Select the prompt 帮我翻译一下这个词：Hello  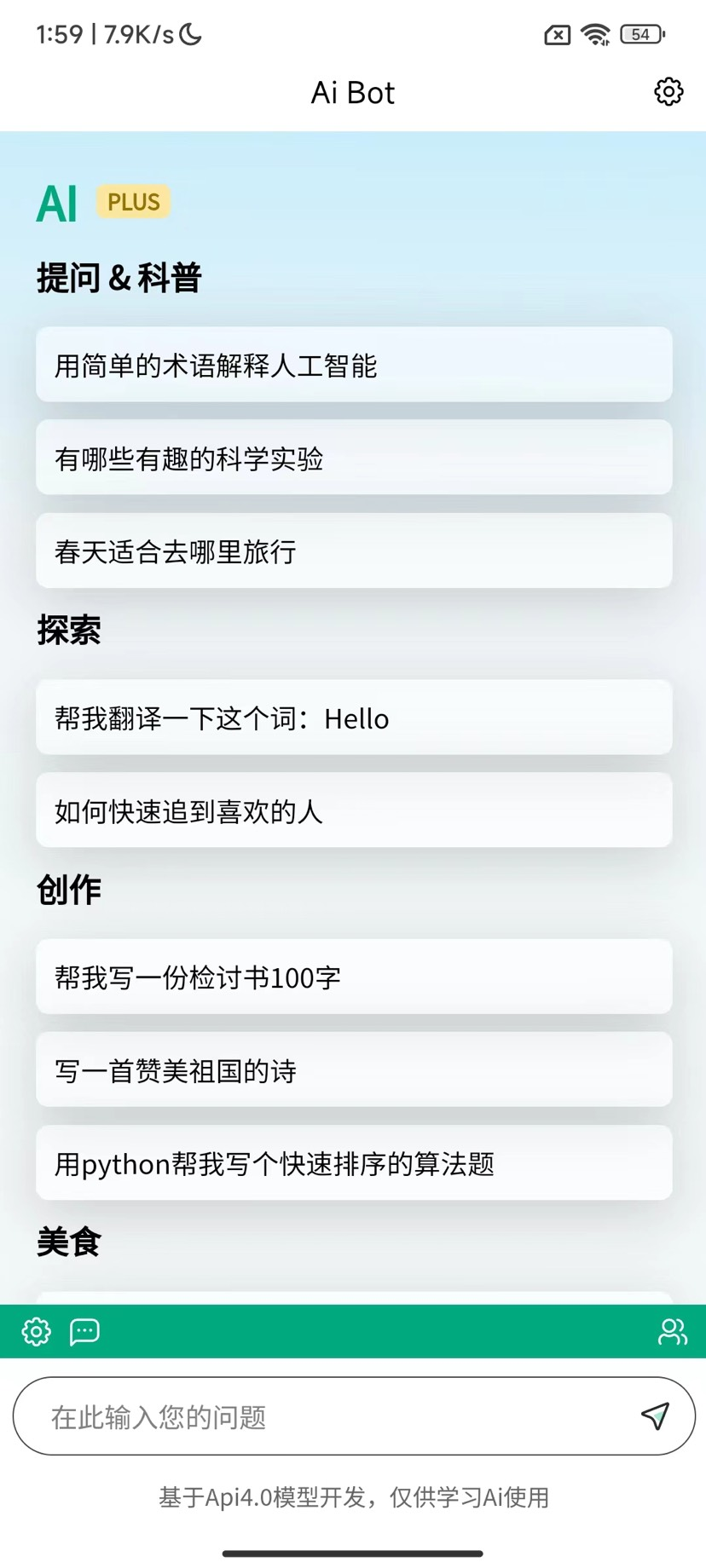pyautogui.click(x=354, y=718)
